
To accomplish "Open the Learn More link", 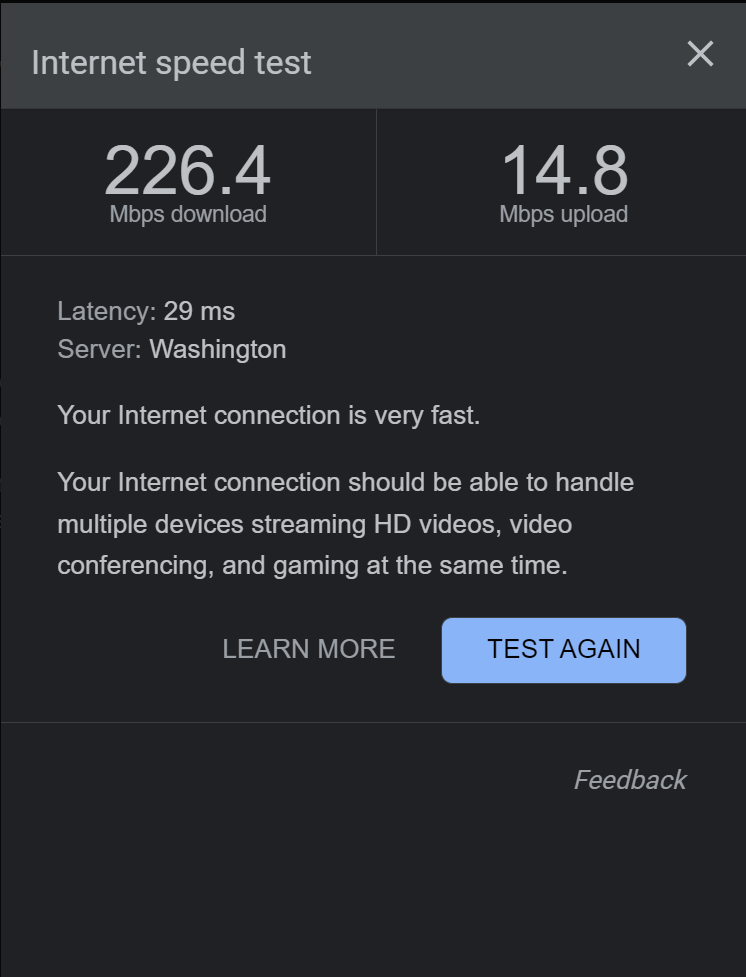I will pyautogui.click(x=309, y=649).
